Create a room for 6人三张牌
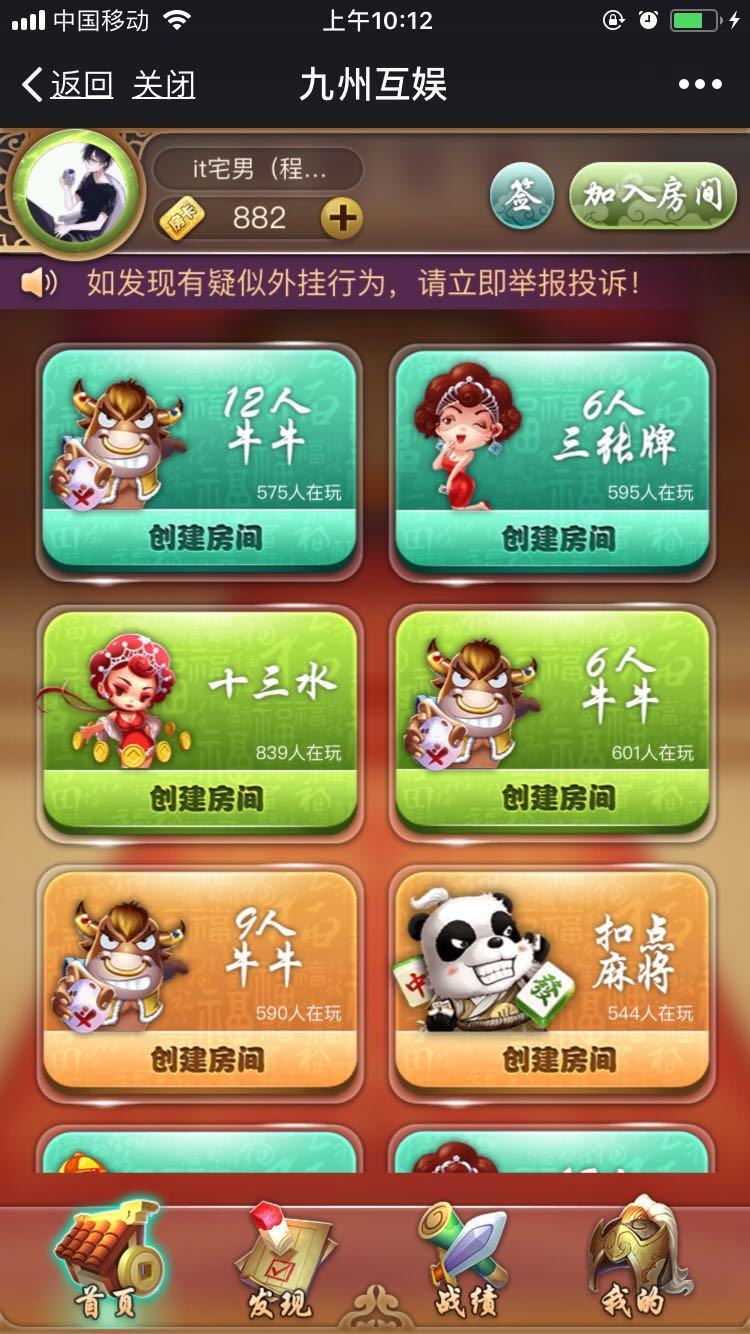The width and height of the screenshot is (750, 1334). click(x=557, y=539)
